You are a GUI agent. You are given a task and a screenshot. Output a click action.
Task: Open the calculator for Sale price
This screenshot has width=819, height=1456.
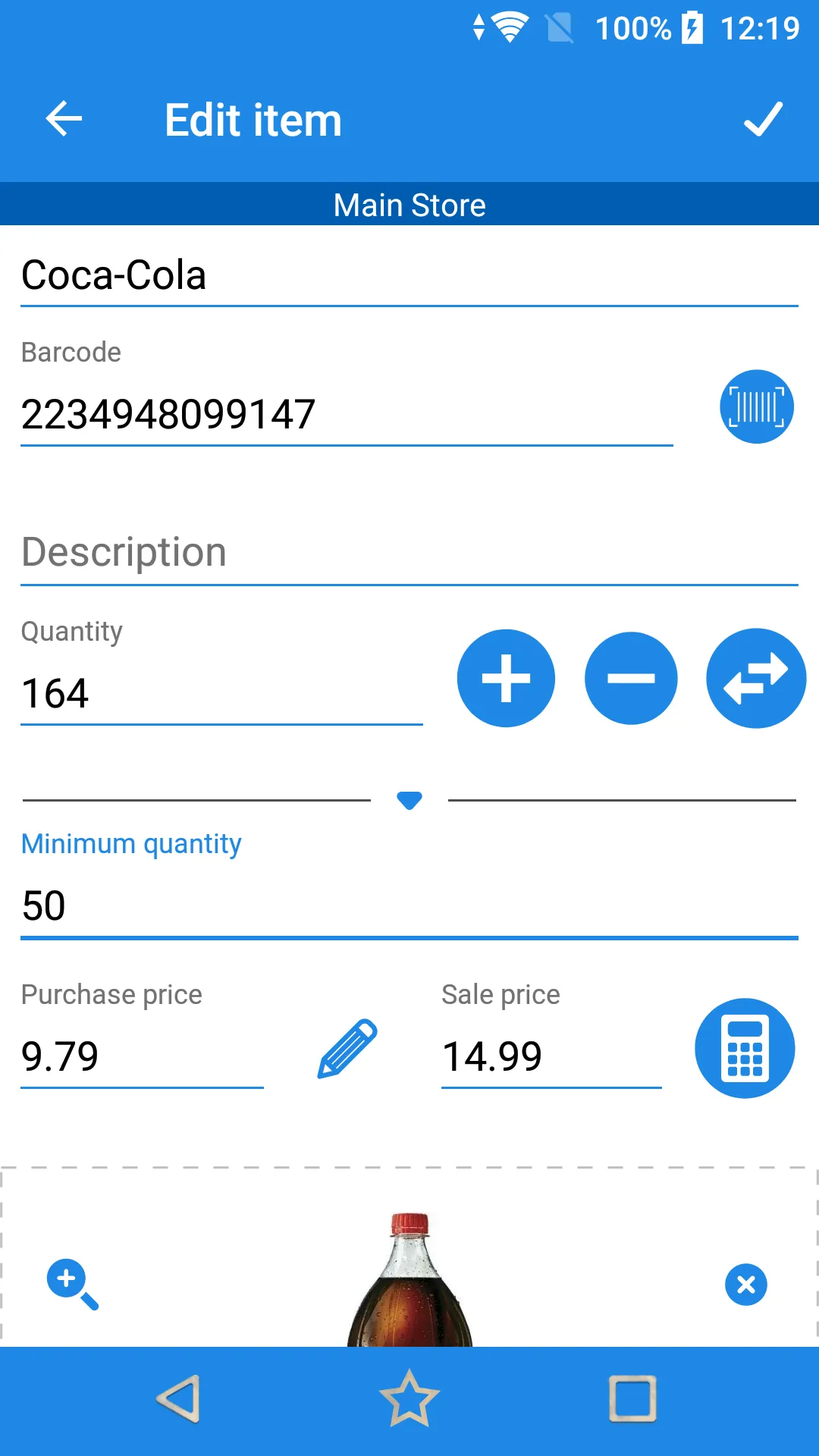click(745, 1049)
